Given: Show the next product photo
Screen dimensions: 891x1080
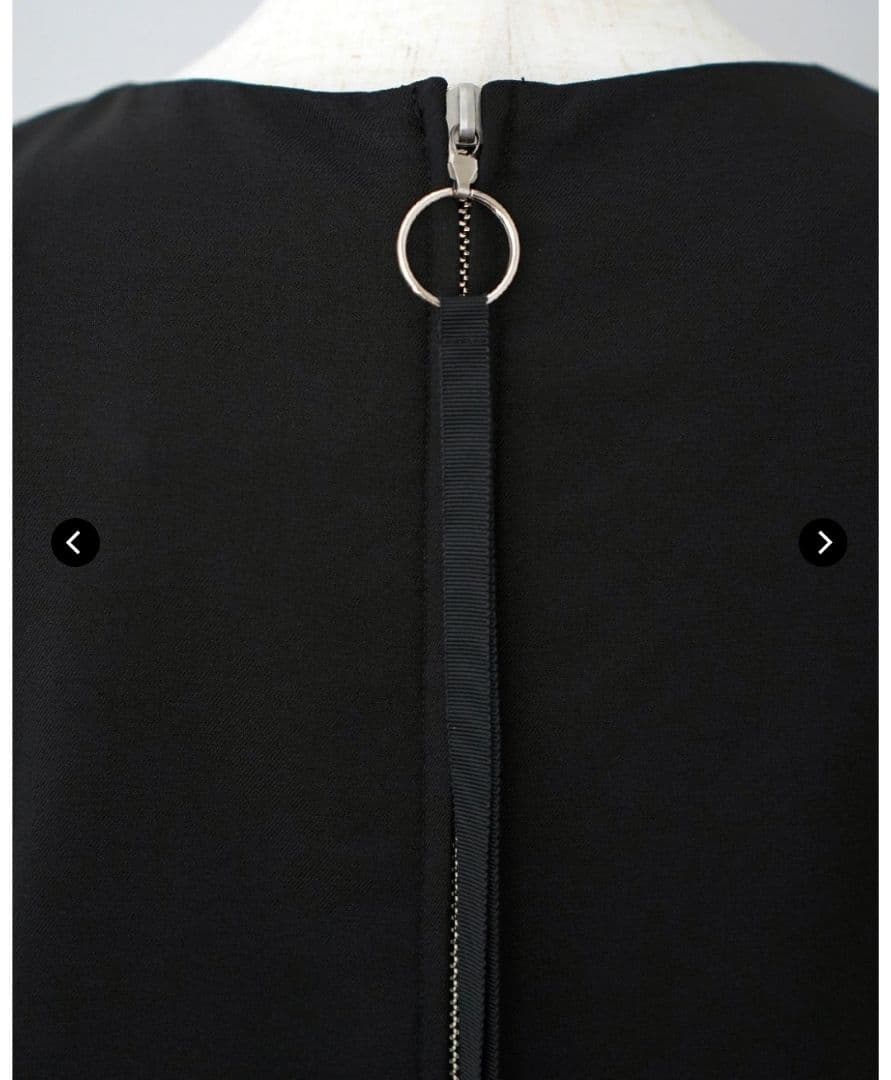Looking at the screenshot, I should (x=822, y=542).
